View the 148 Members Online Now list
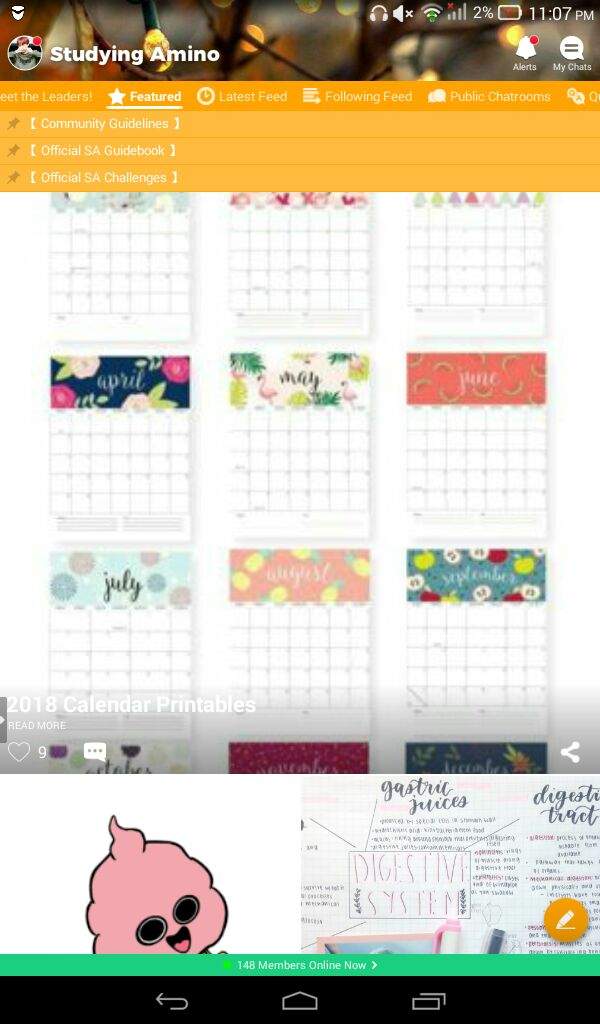The width and height of the screenshot is (600, 1024). click(x=300, y=965)
